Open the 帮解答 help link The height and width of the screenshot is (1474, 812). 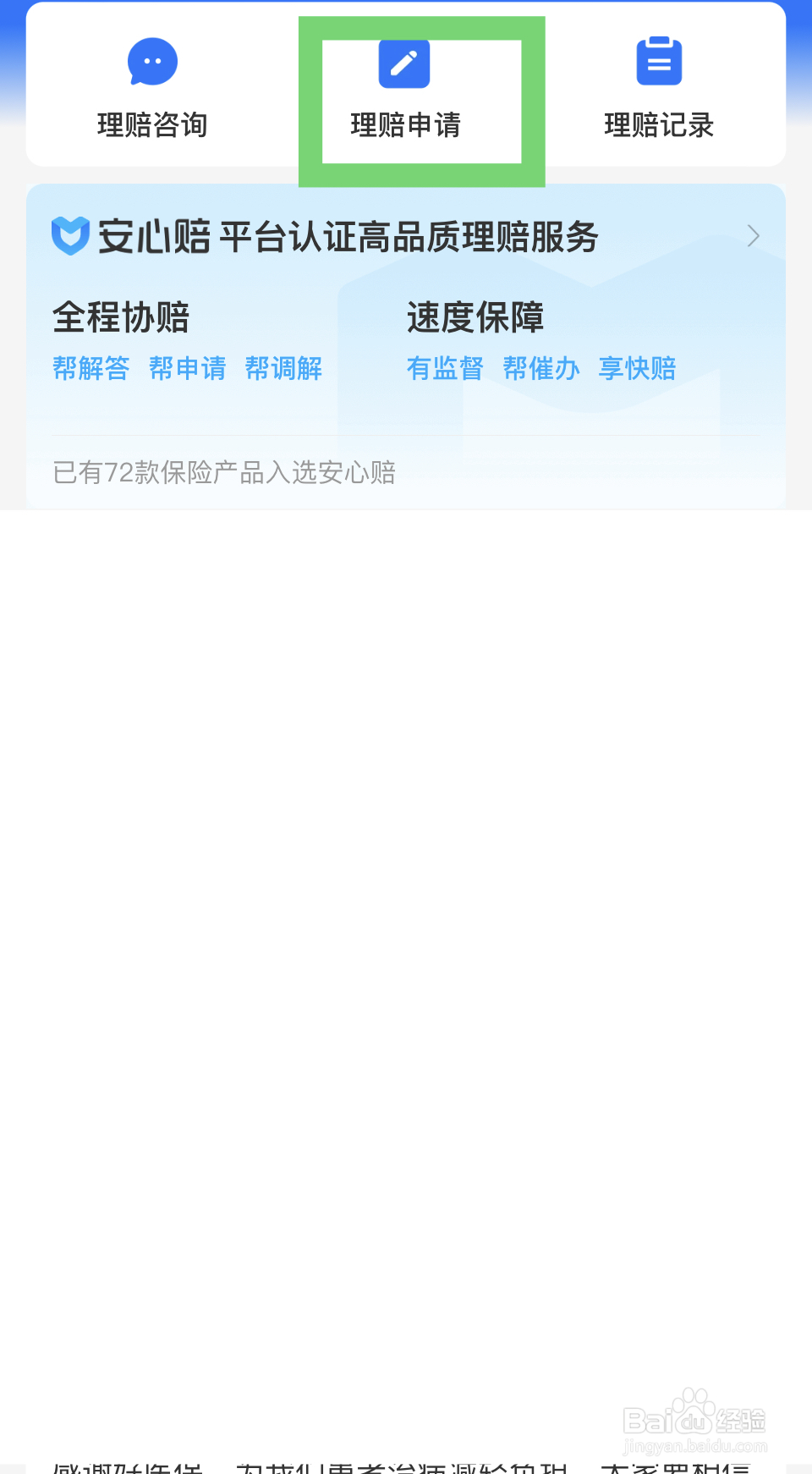(91, 368)
